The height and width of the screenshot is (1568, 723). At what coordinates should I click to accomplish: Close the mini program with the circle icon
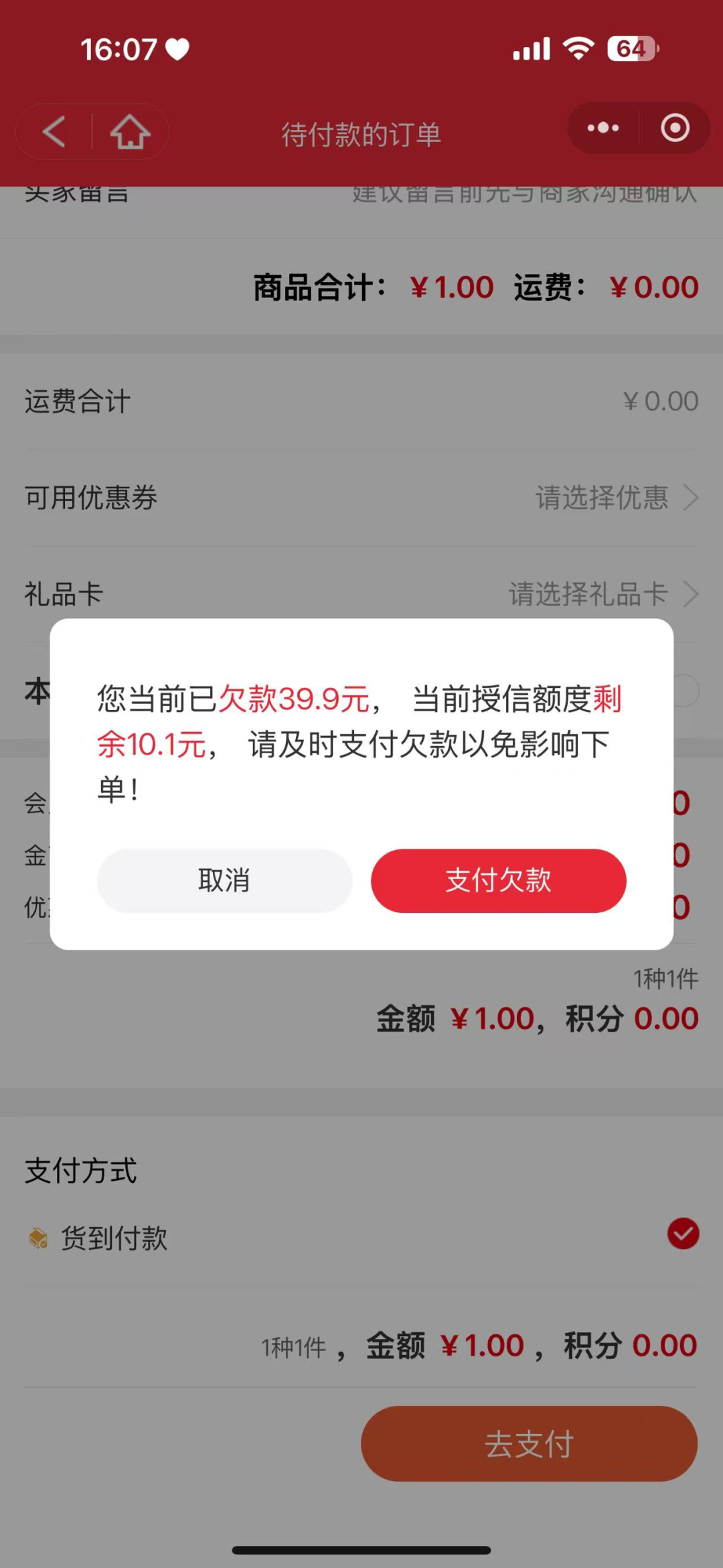click(x=675, y=128)
